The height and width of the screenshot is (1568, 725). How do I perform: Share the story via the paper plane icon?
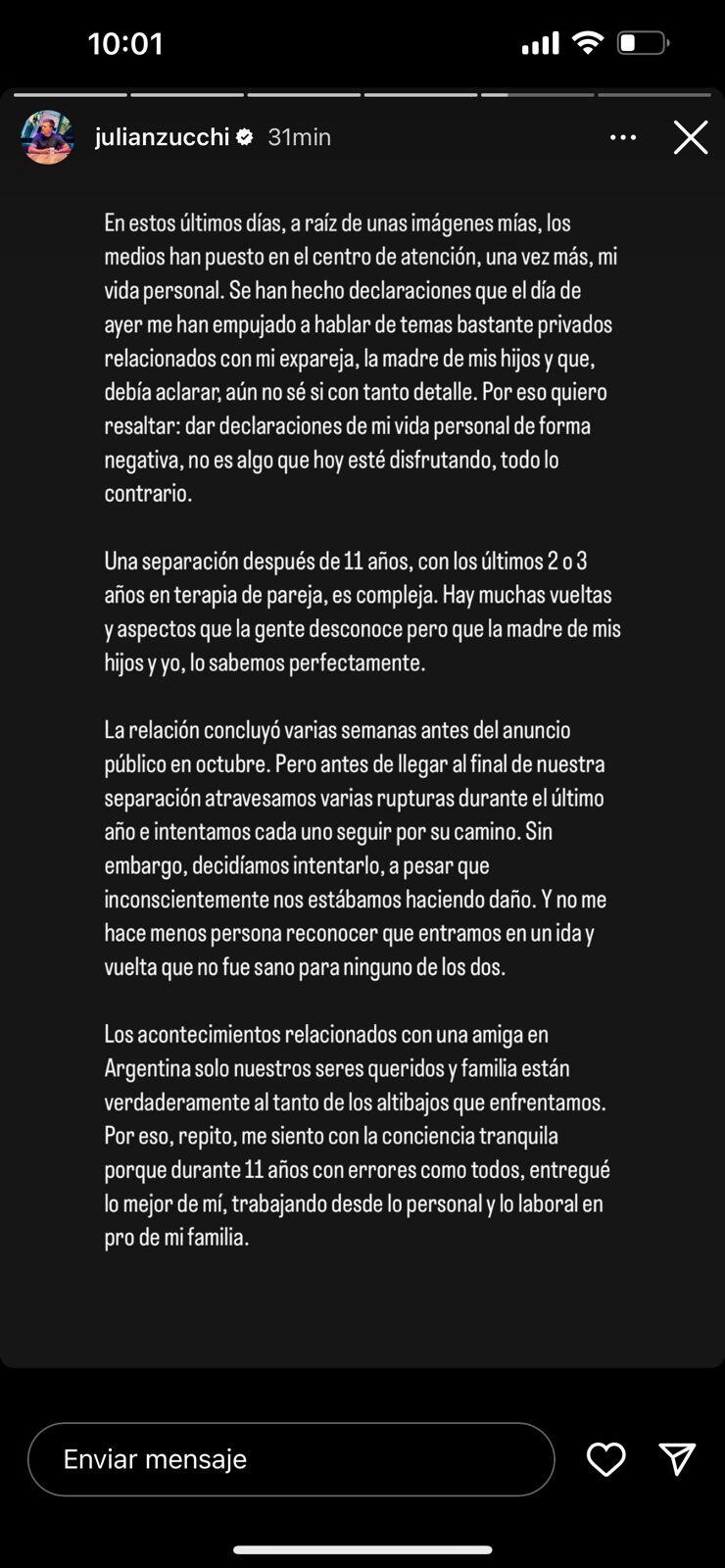[x=679, y=1459]
